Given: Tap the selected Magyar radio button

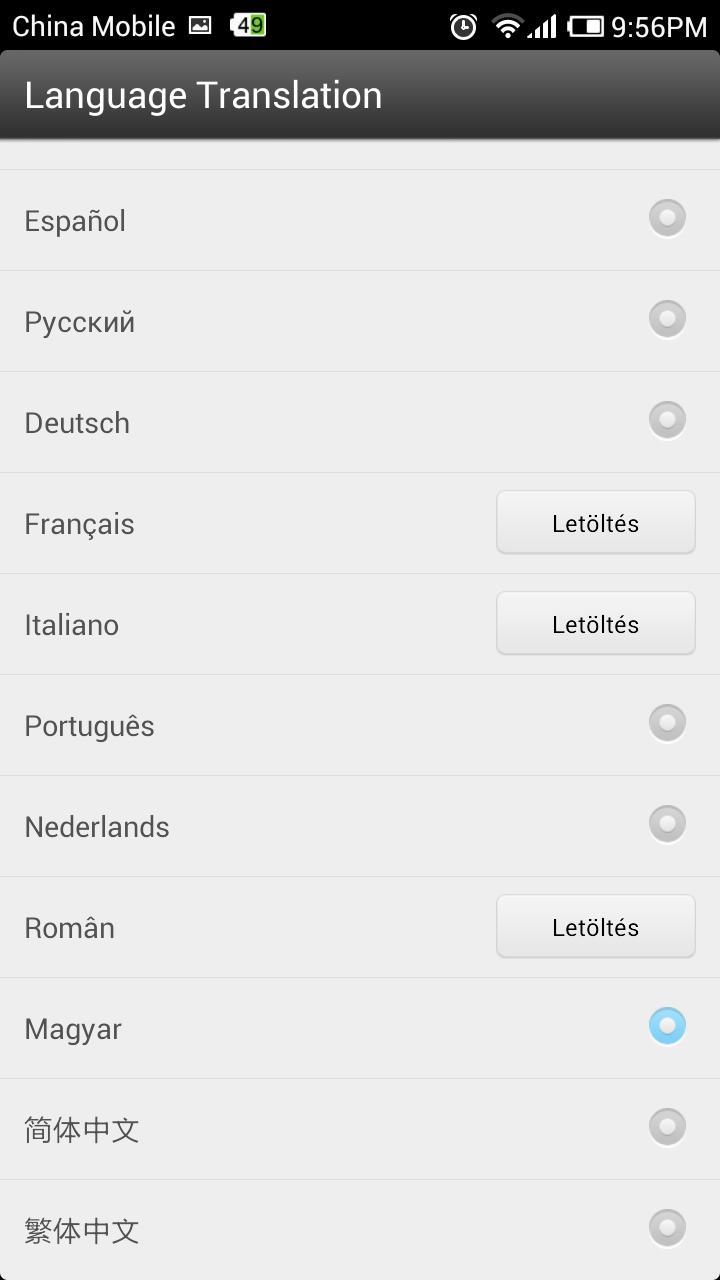Looking at the screenshot, I should (667, 1026).
